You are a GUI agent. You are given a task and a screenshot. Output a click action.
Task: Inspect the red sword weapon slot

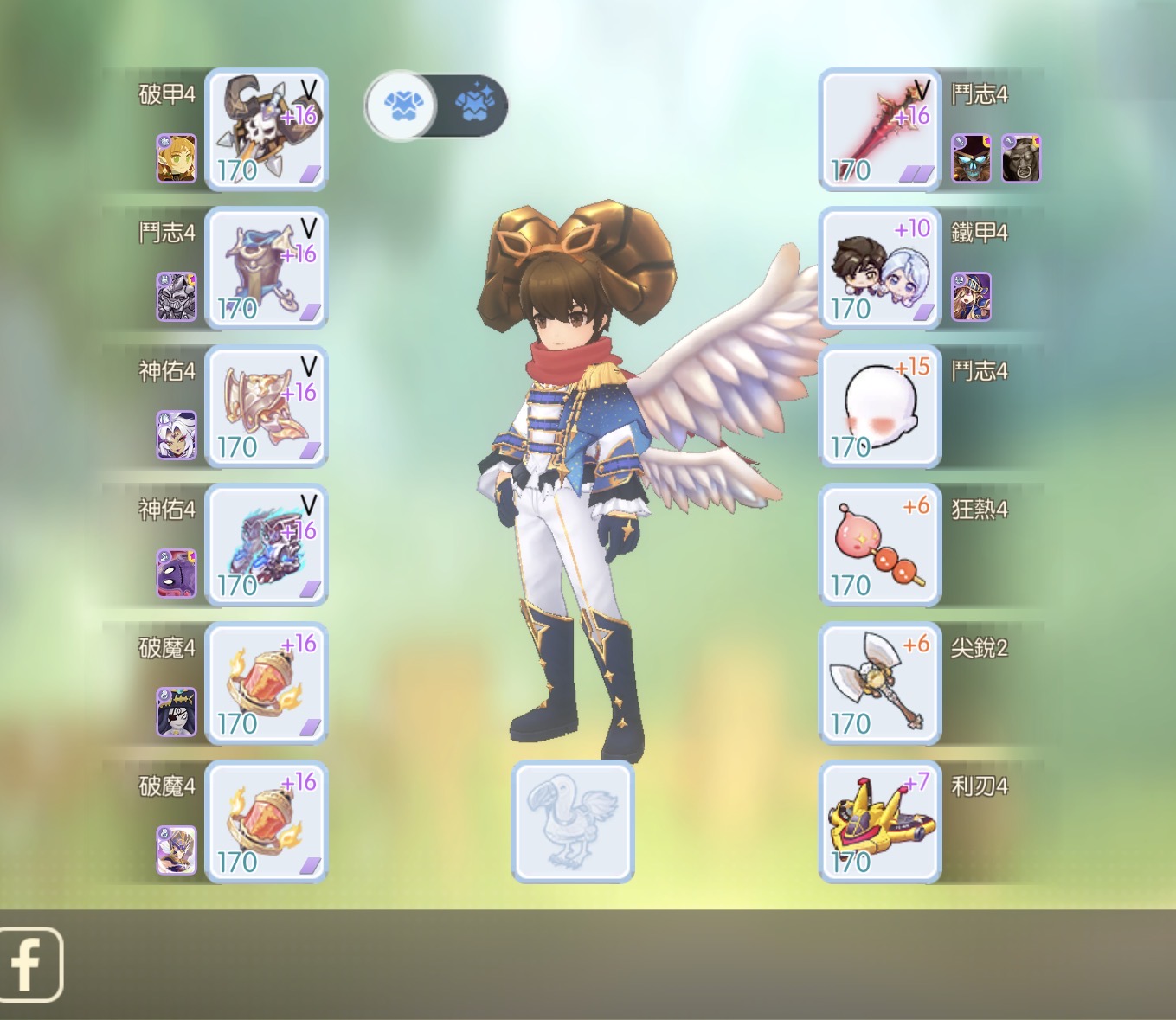pos(879,130)
